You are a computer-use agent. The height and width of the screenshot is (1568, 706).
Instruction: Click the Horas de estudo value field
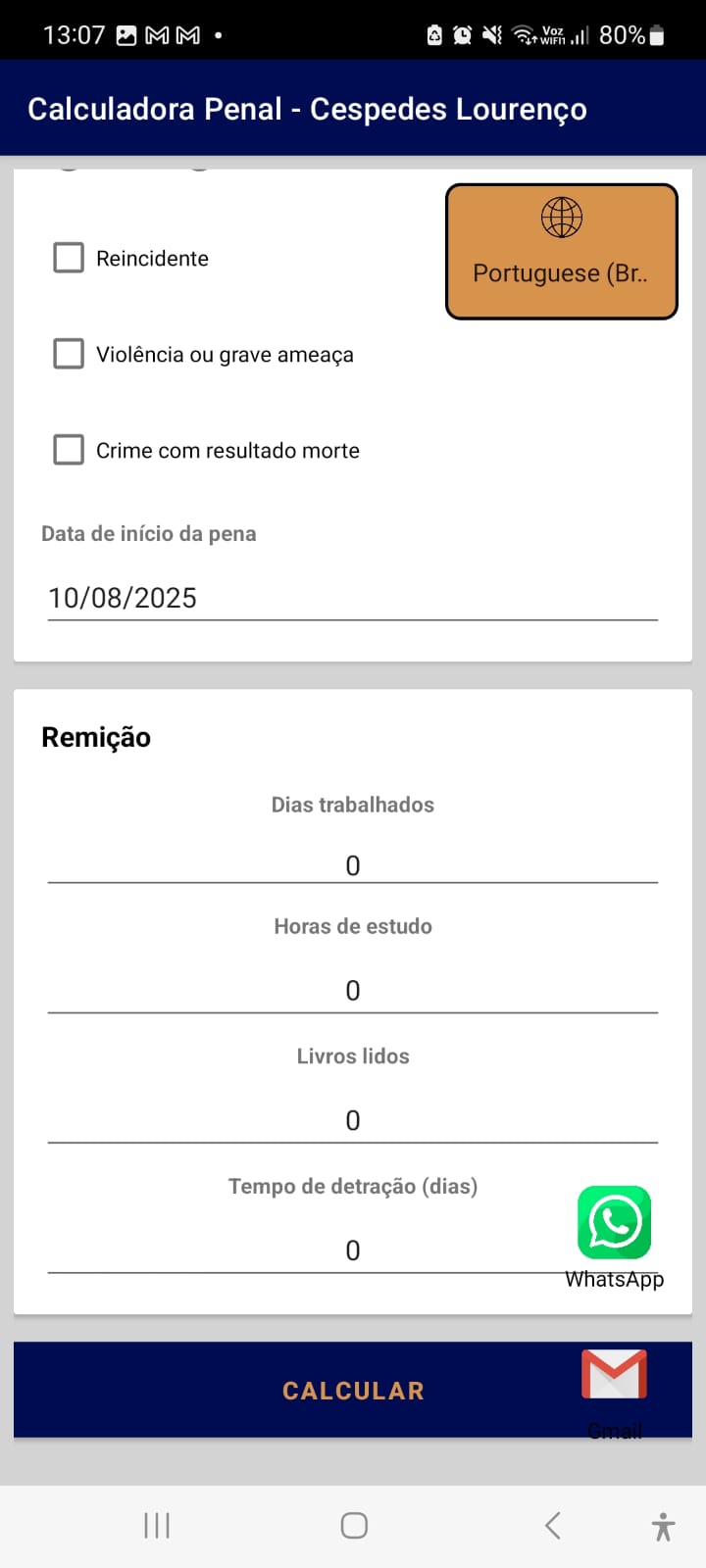pyautogui.click(x=353, y=990)
